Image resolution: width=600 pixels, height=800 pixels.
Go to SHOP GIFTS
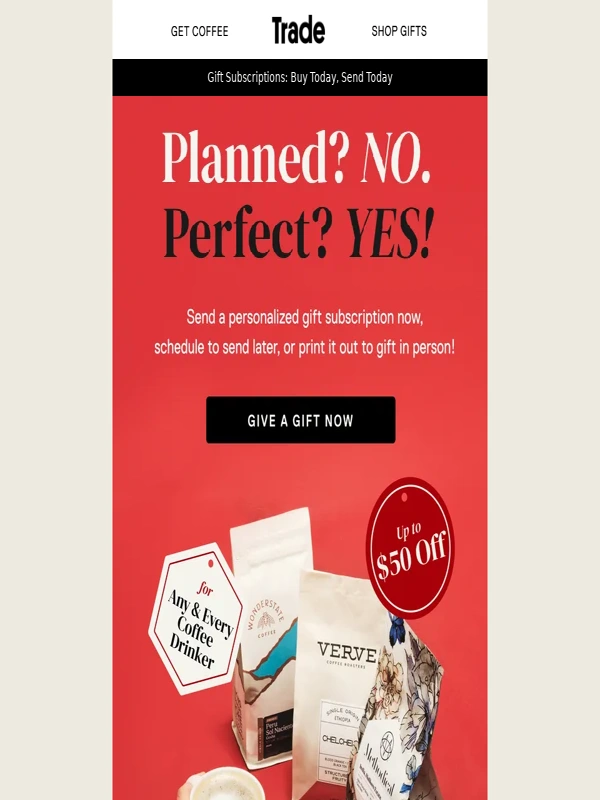pyautogui.click(x=399, y=31)
